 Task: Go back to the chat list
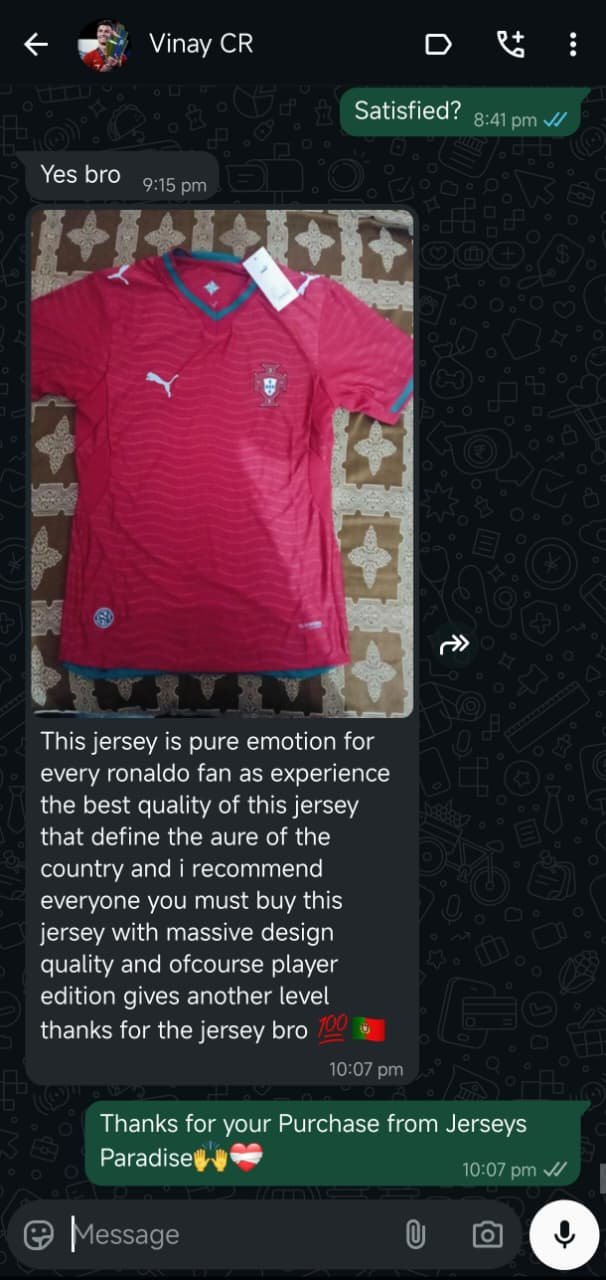[36, 44]
